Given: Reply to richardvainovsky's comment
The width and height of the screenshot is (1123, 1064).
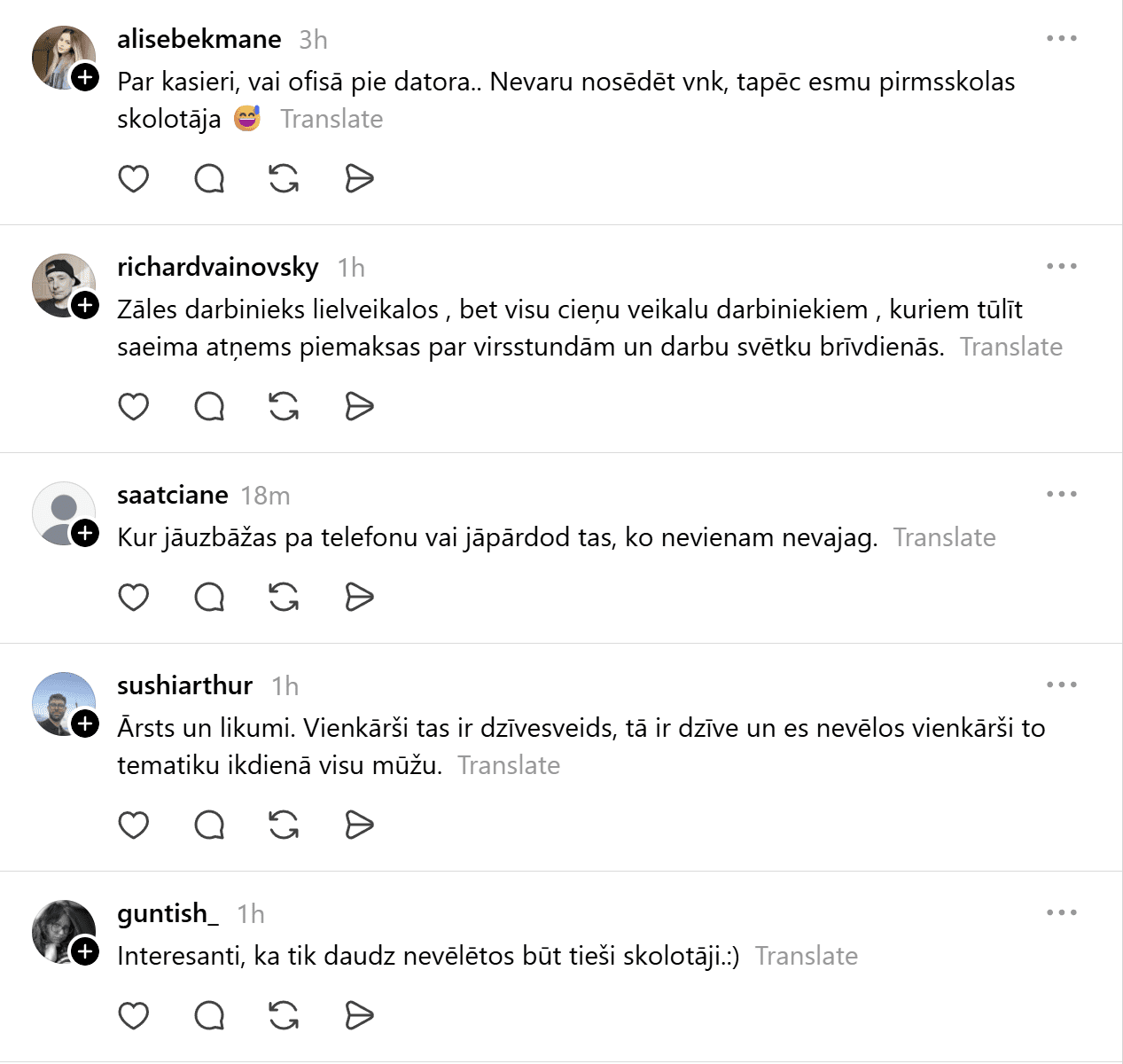Looking at the screenshot, I should click(x=209, y=407).
